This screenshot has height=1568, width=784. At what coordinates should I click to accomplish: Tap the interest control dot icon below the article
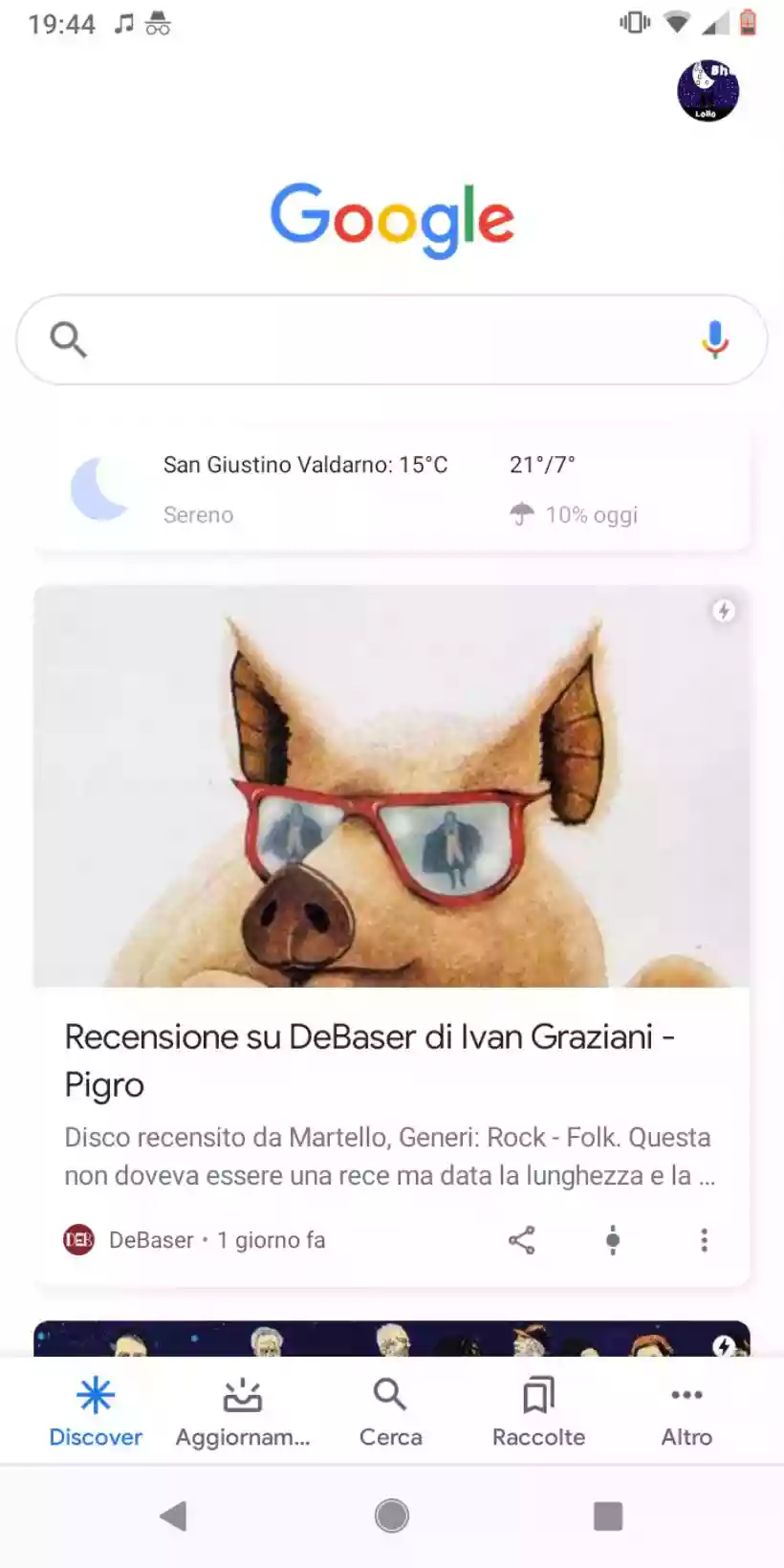pyautogui.click(x=613, y=1240)
